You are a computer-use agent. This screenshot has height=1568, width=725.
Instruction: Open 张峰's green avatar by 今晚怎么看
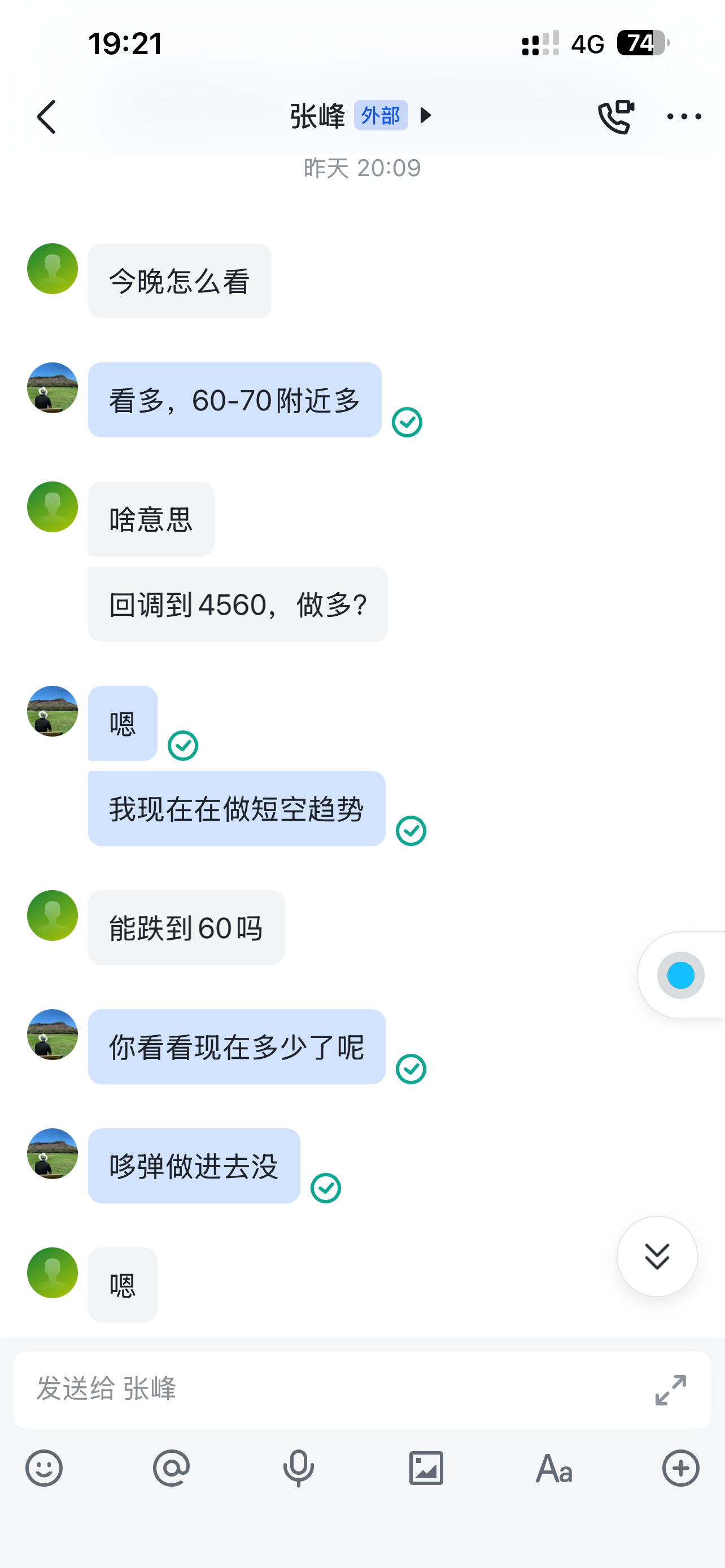(53, 269)
